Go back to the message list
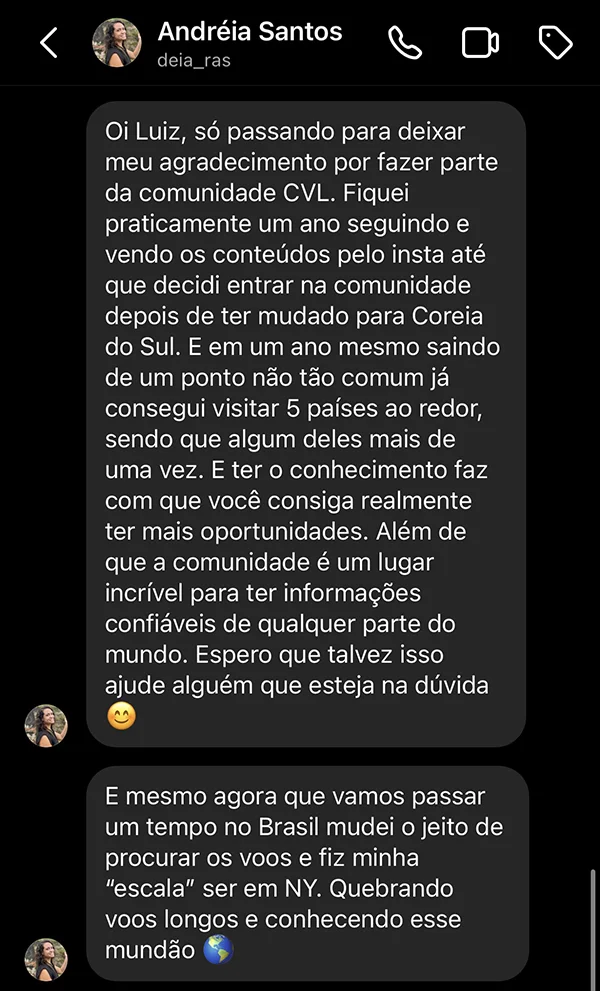The width and height of the screenshot is (600, 991). [49, 43]
